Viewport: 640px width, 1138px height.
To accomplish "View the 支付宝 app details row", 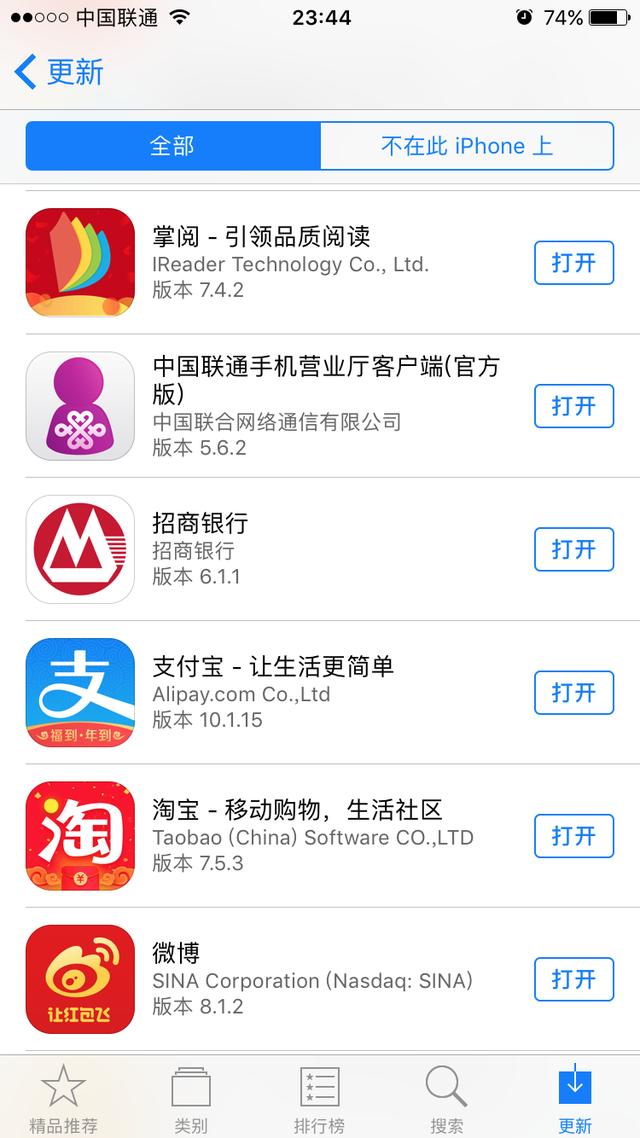I will click(x=320, y=692).
